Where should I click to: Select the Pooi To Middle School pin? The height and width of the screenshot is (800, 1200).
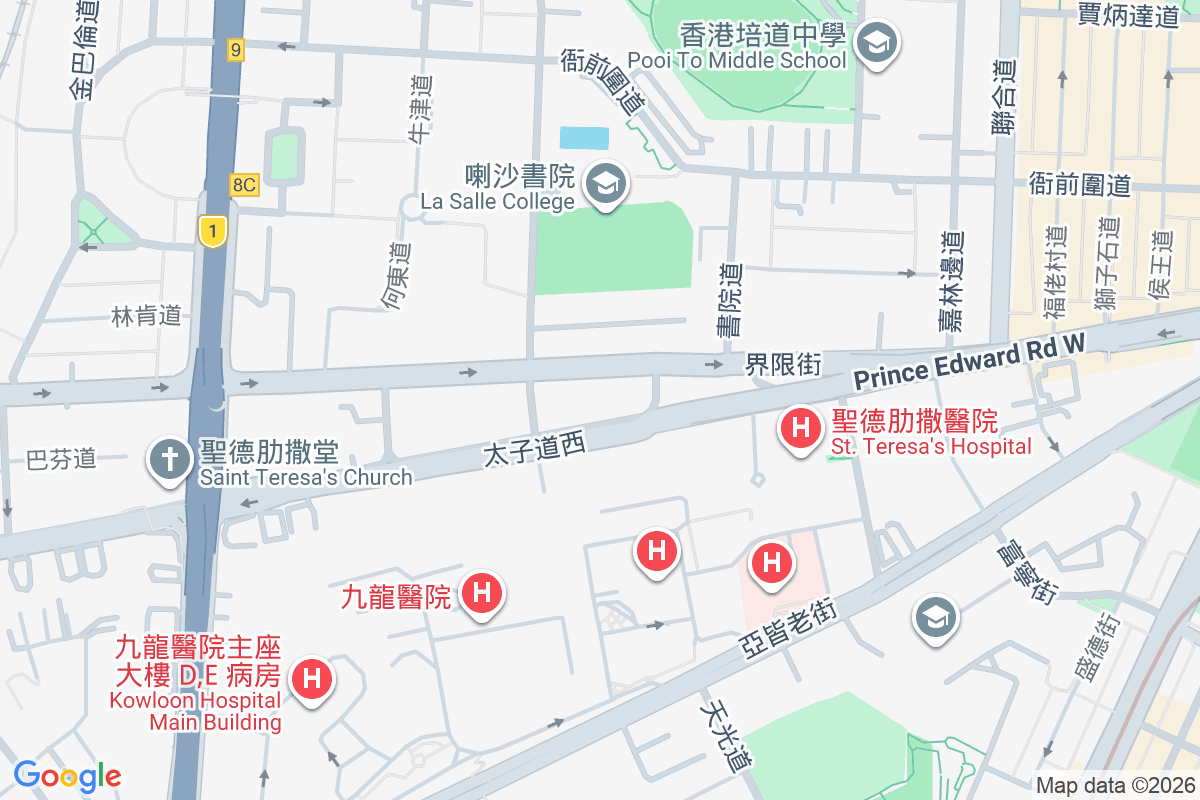[x=877, y=43]
